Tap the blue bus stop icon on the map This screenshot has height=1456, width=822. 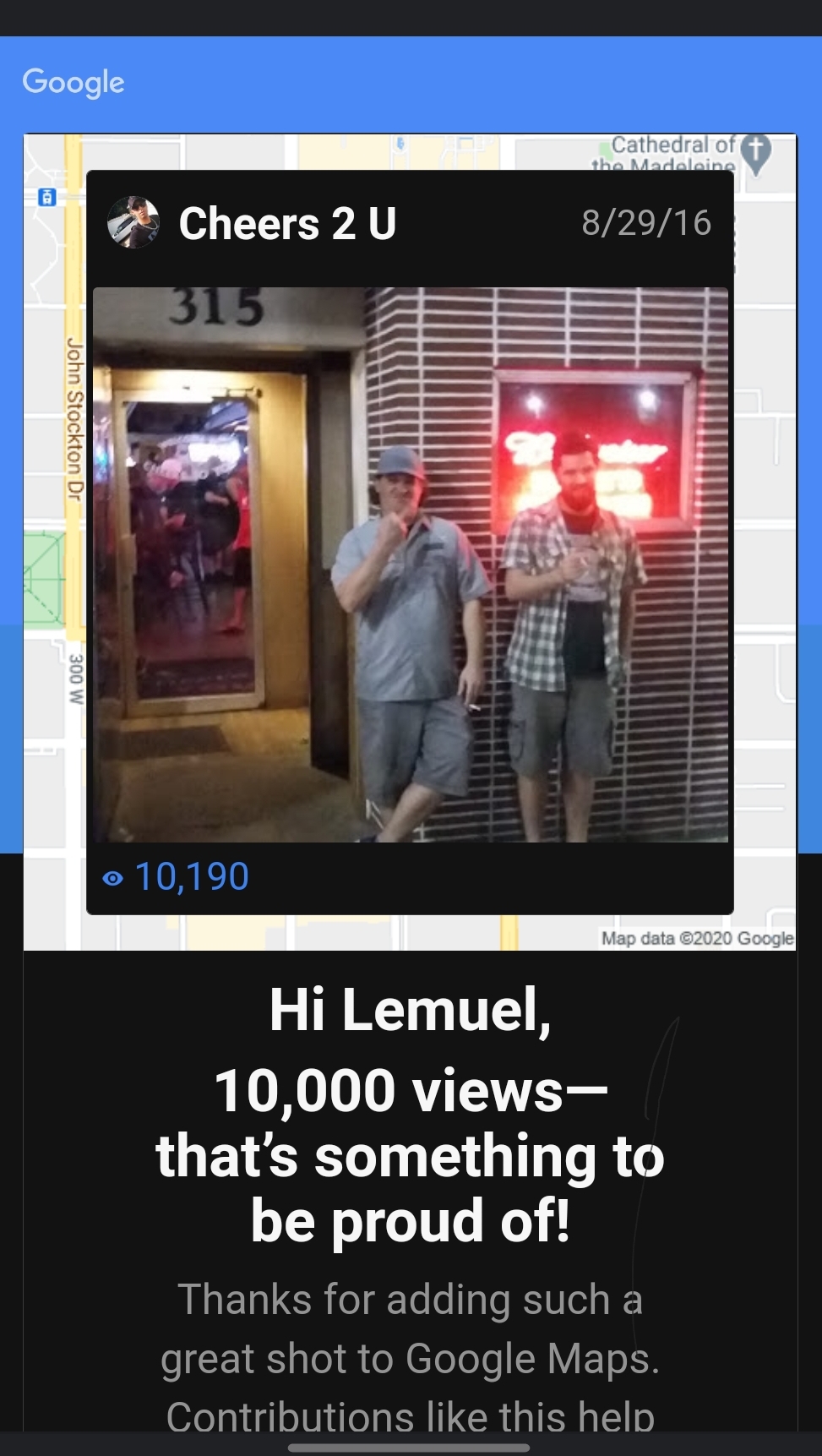(46, 196)
